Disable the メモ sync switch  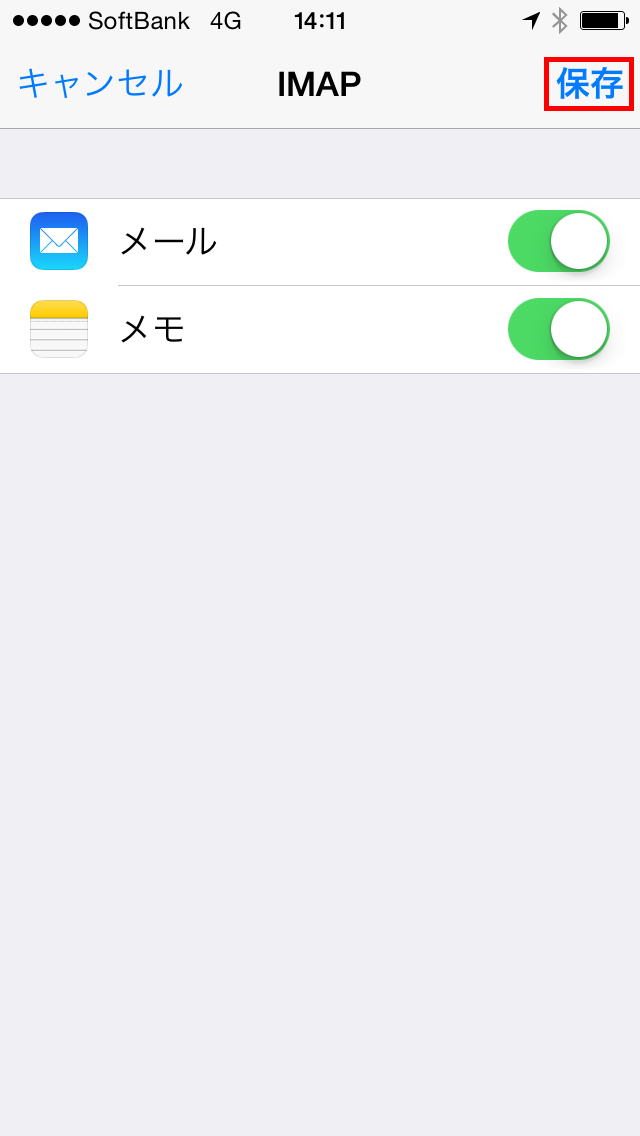[559, 329]
